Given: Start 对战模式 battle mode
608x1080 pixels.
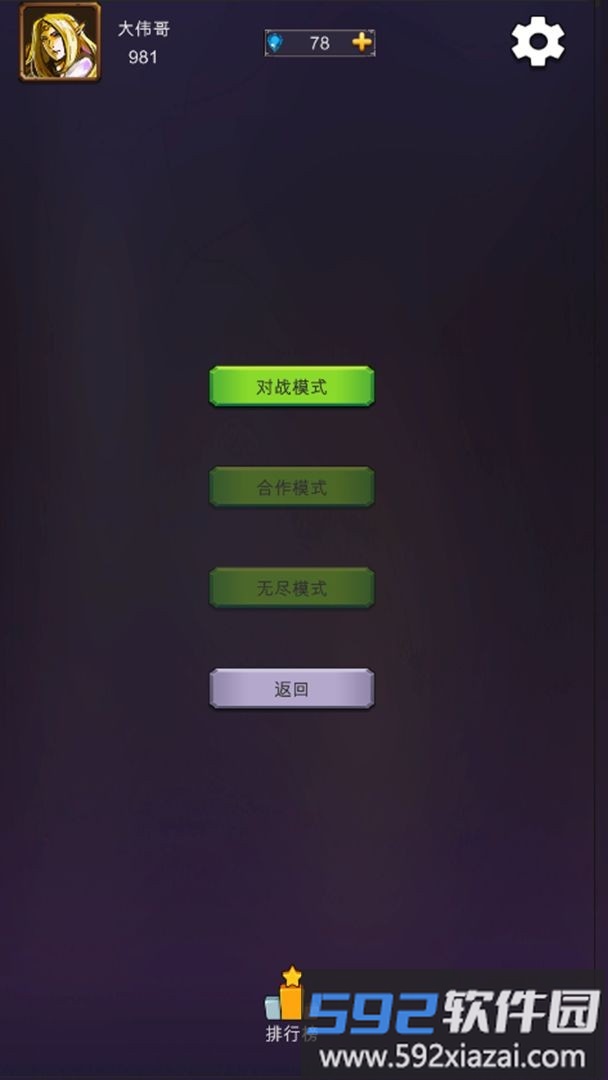Looking at the screenshot, I should 291,387.
